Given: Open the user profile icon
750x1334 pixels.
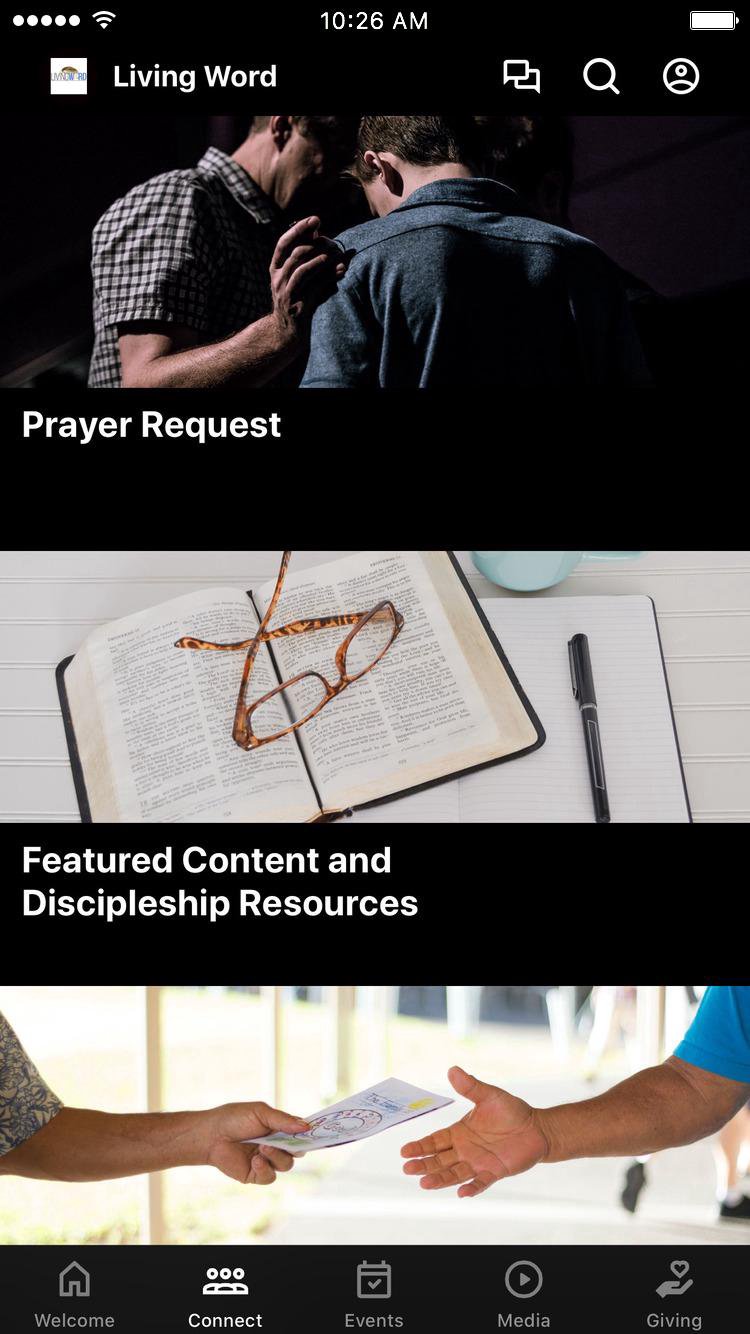Looking at the screenshot, I should (681, 77).
